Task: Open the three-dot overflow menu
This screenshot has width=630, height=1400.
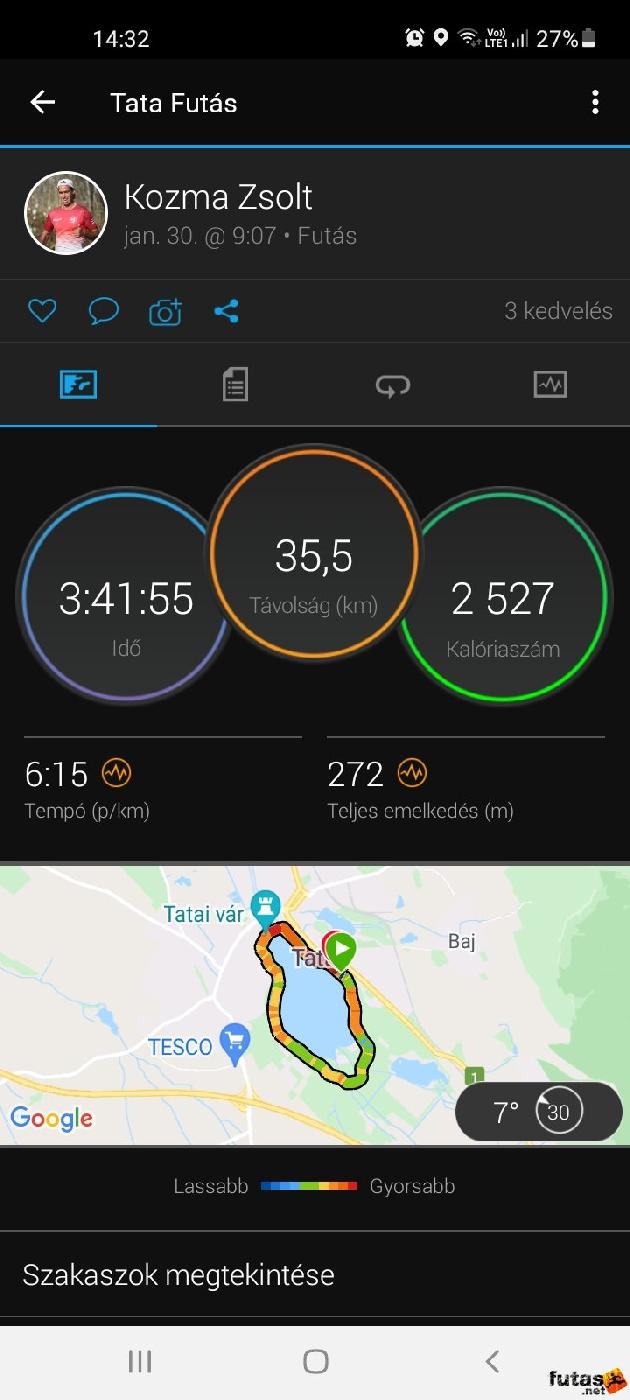Action: pyautogui.click(x=595, y=102)
